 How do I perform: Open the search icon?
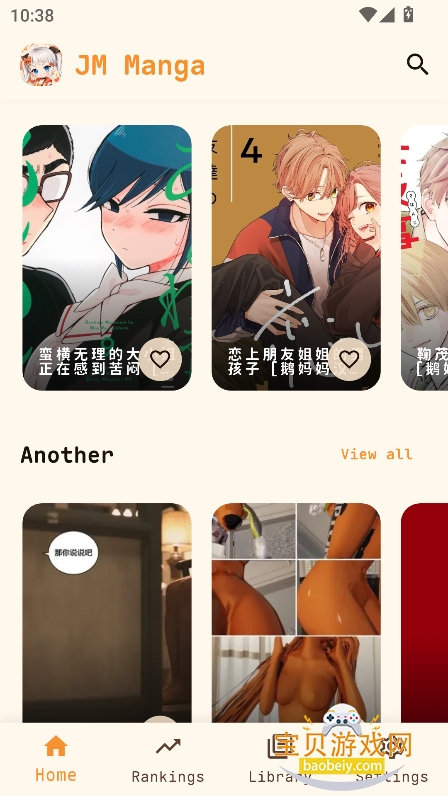pyautogui.click(x=418, y=65)
